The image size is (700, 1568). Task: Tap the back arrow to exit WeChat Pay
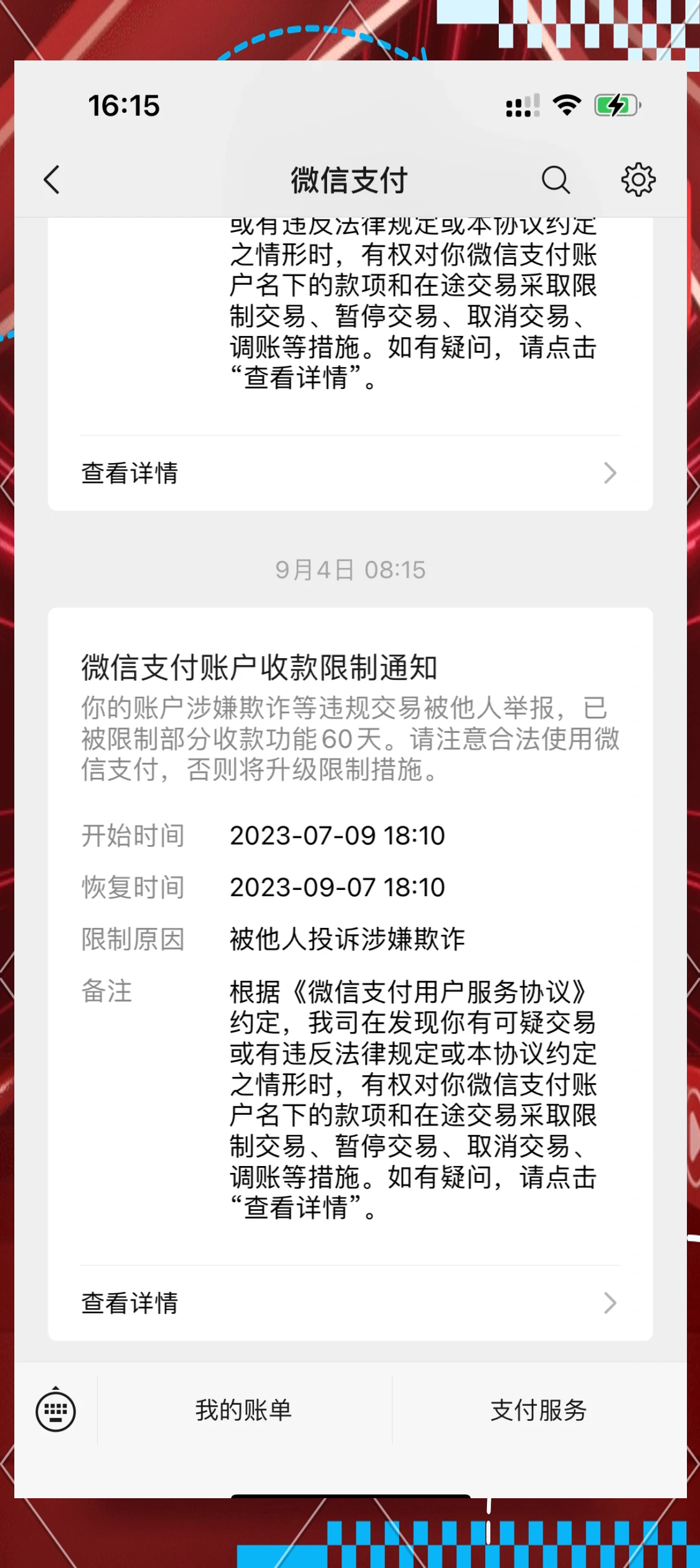pyautogui.click(x=52, y=180)
